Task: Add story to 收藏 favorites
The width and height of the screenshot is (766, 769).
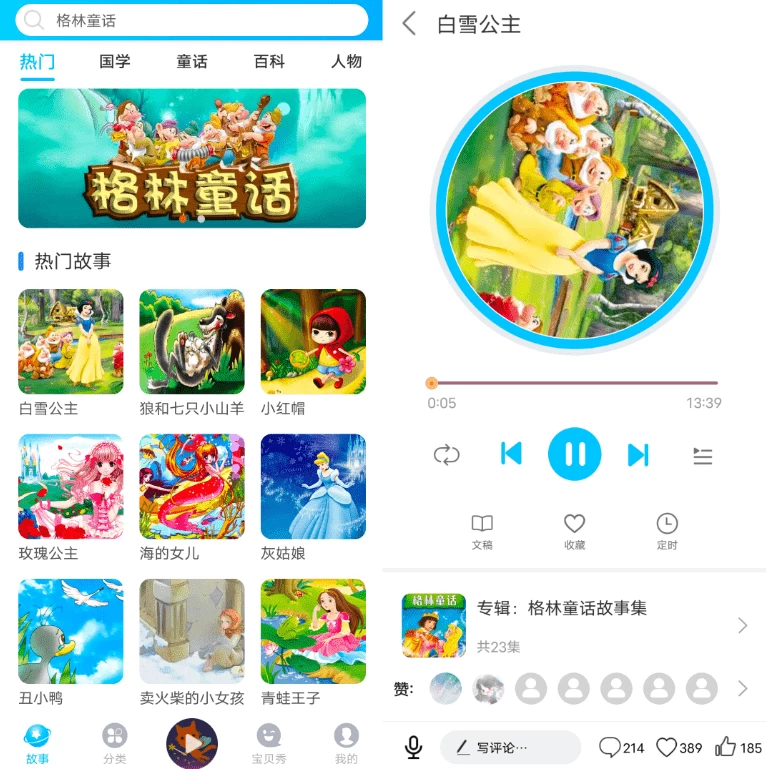Action: tap(574, 532)
